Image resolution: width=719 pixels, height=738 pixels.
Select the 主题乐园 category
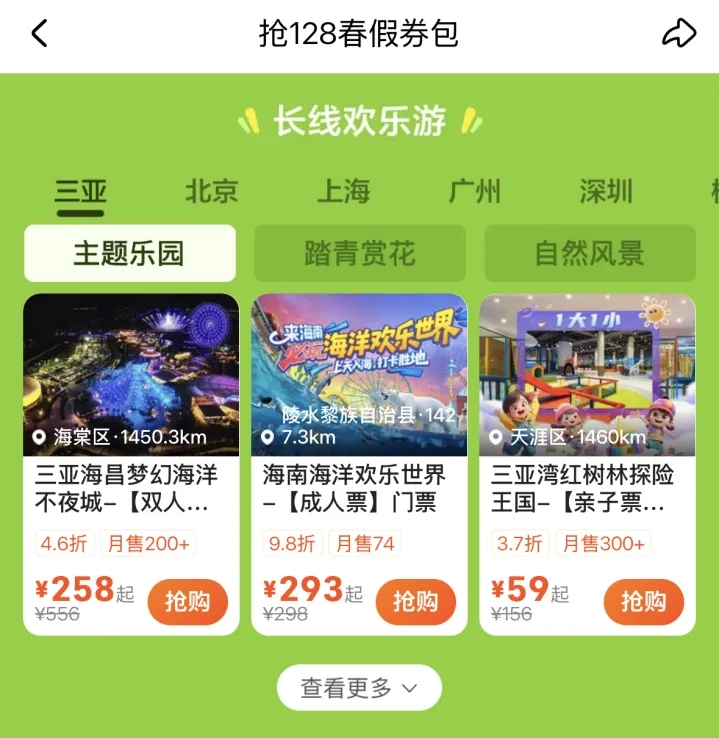coord(130,254)
